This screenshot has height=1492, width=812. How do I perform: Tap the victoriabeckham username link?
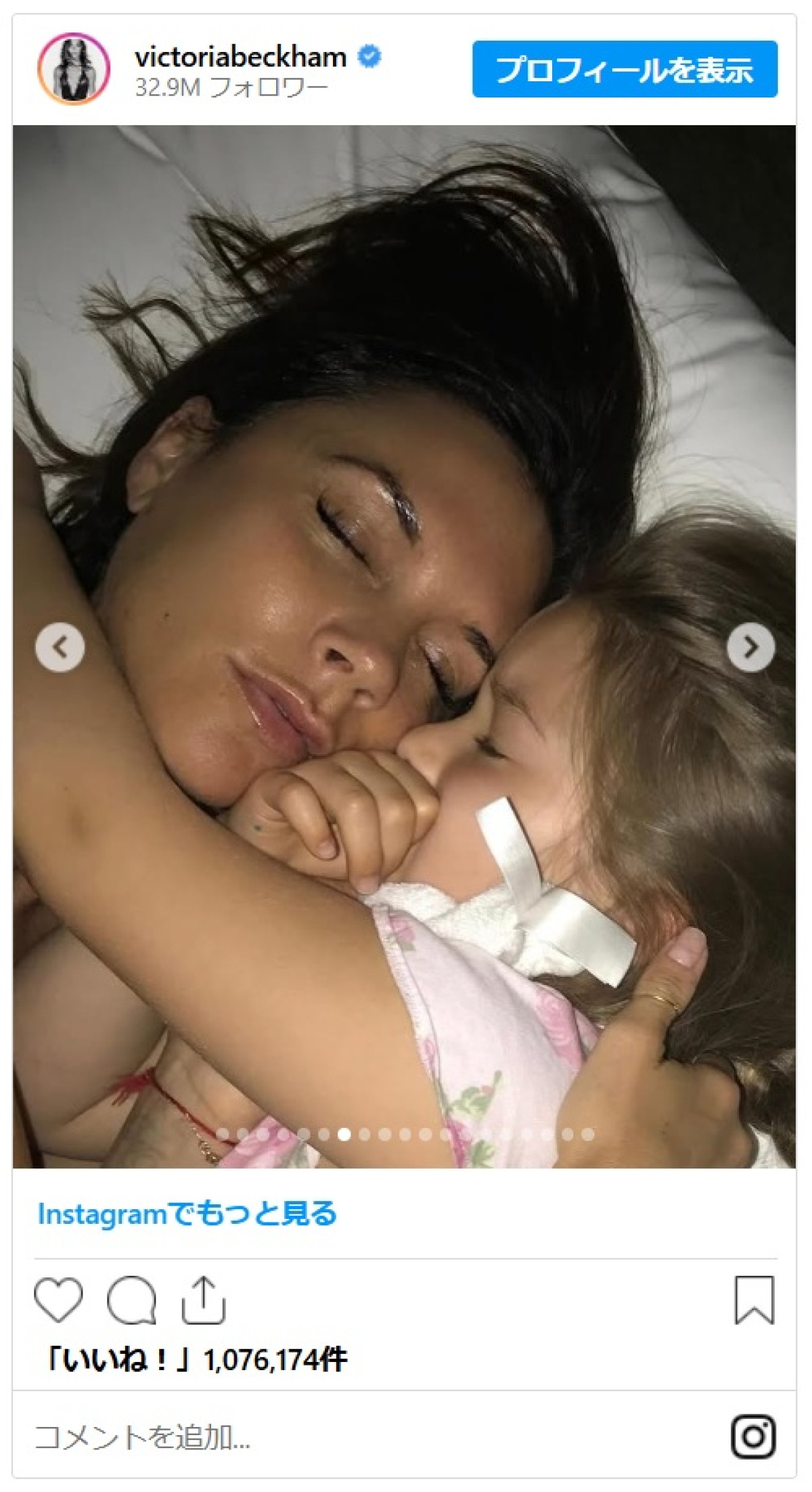240,58
